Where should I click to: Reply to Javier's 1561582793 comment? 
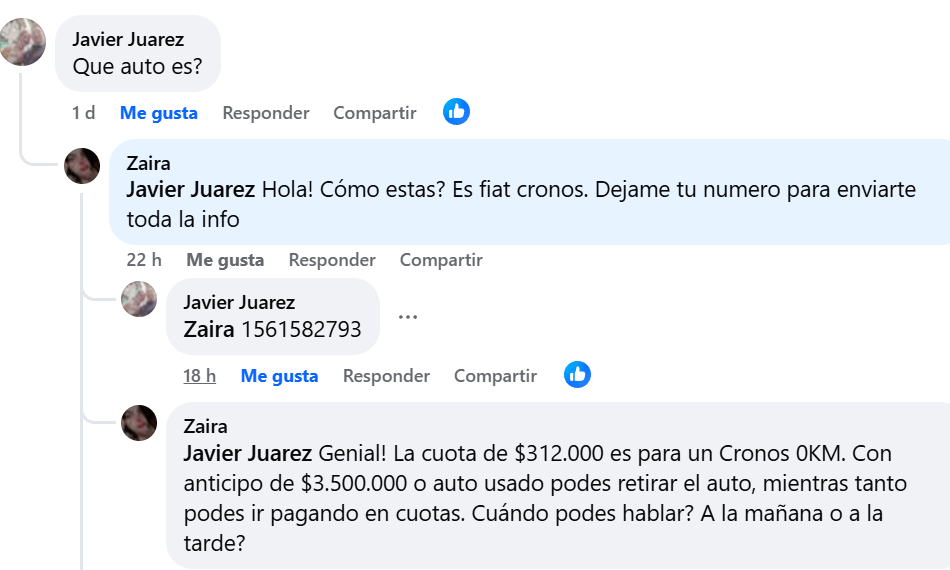click(x=386, y=376)
